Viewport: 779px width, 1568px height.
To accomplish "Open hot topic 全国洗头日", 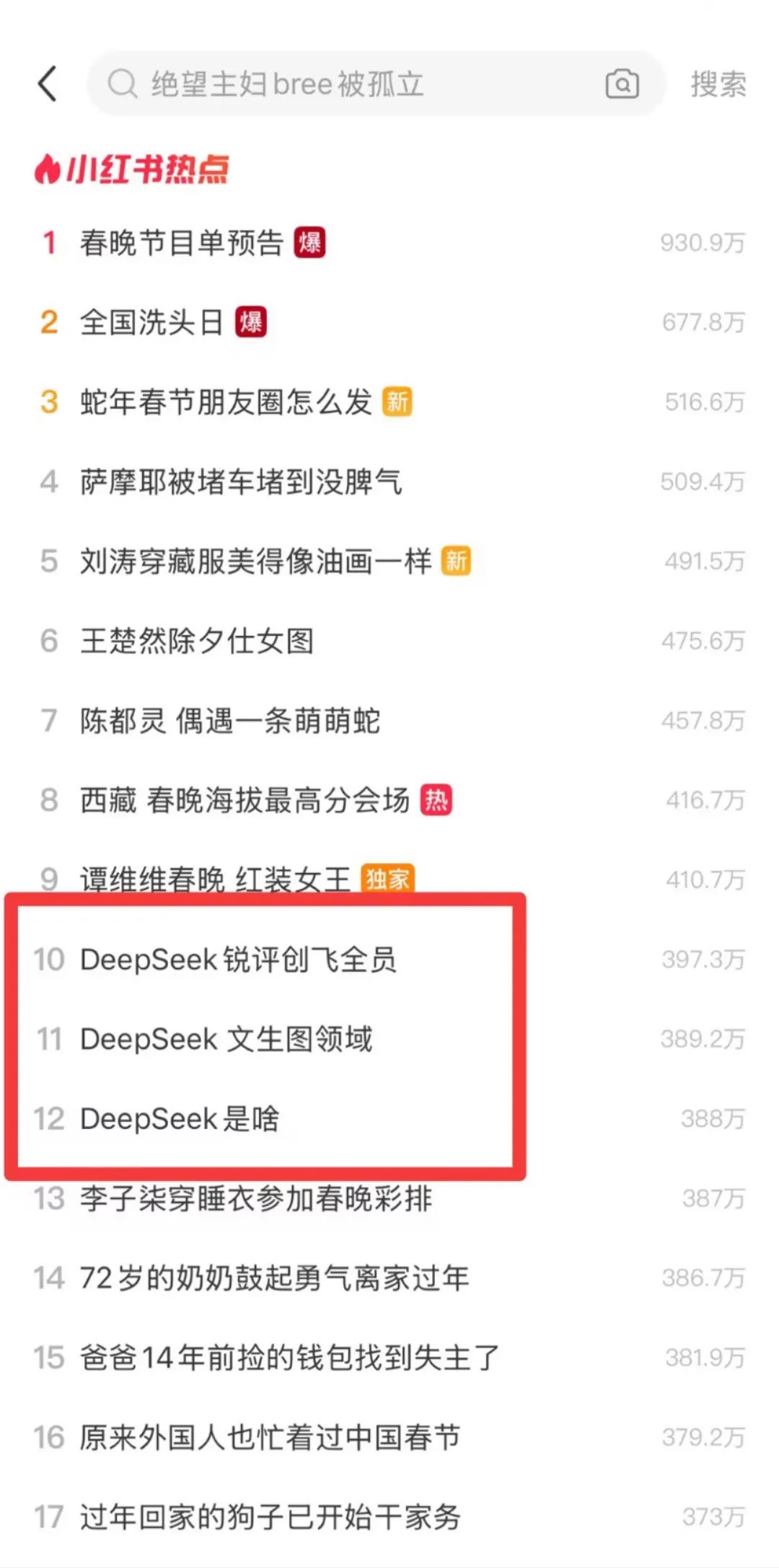I will pos(151,322).
